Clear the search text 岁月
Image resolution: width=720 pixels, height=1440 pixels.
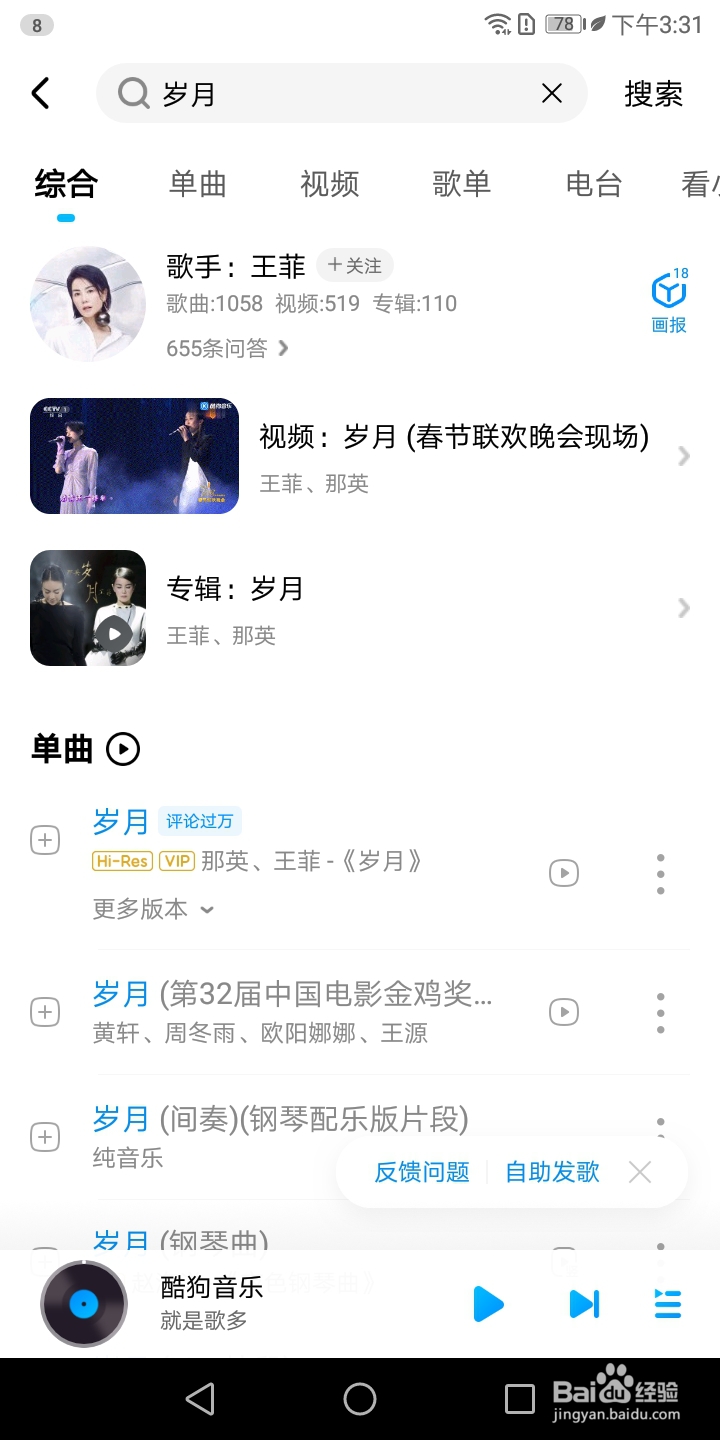(x=552, y=94)
